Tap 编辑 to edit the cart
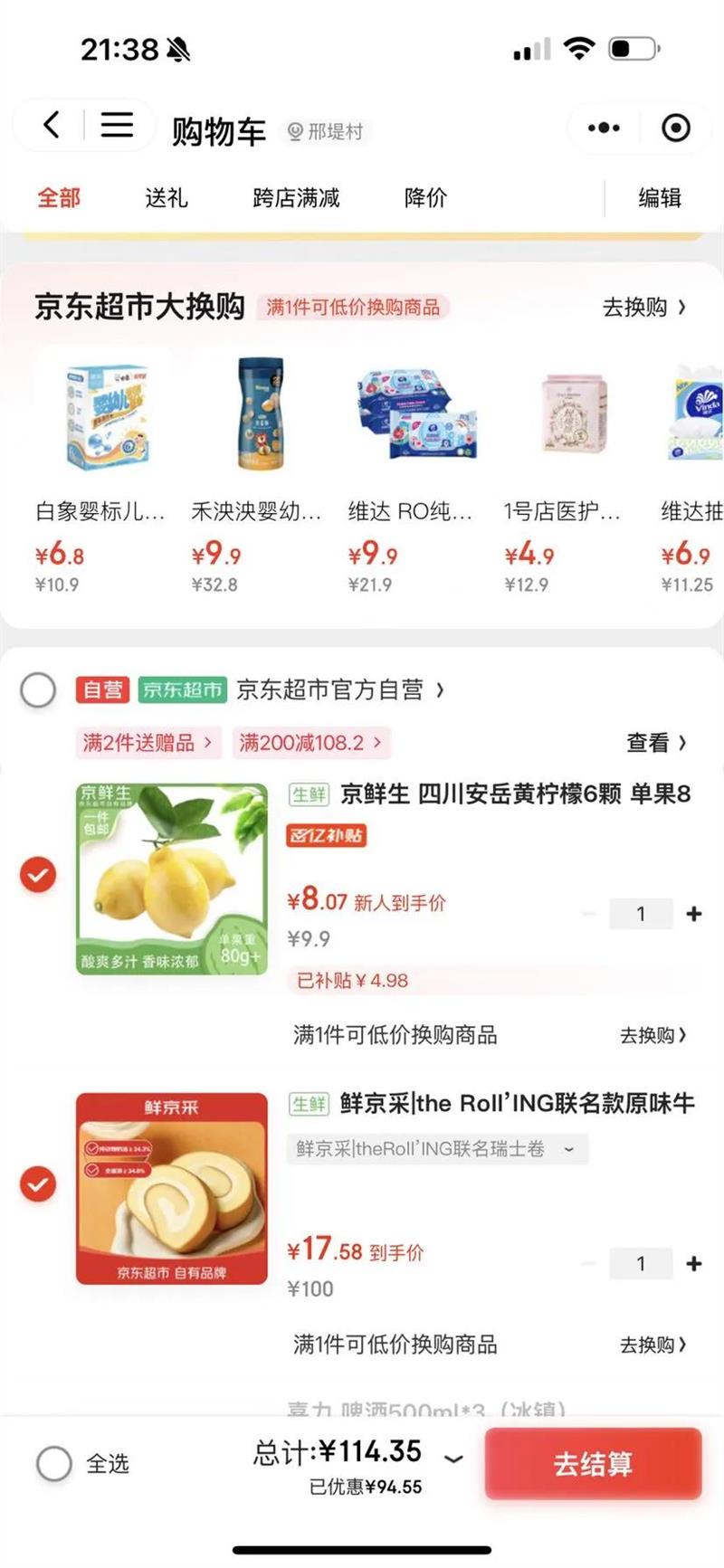724x1568 pixels. pos(660,198)
